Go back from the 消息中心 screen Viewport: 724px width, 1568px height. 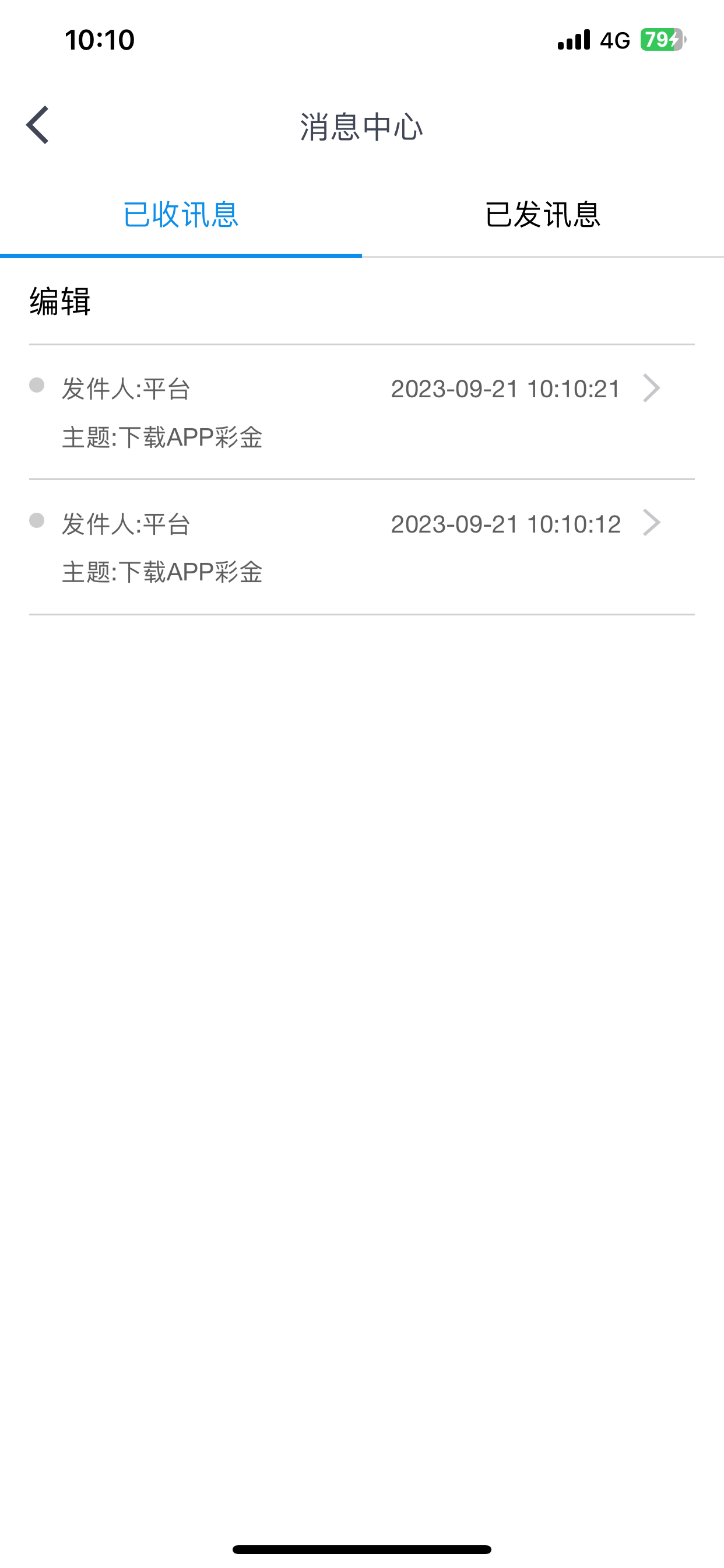(x=38, y=125)
